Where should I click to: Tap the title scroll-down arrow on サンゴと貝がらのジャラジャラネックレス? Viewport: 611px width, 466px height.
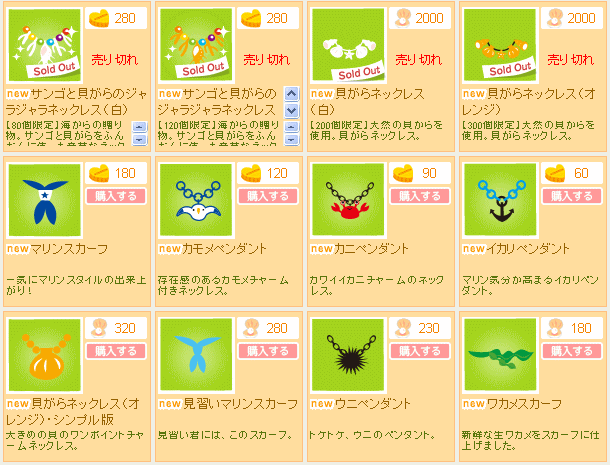[291, 108]
